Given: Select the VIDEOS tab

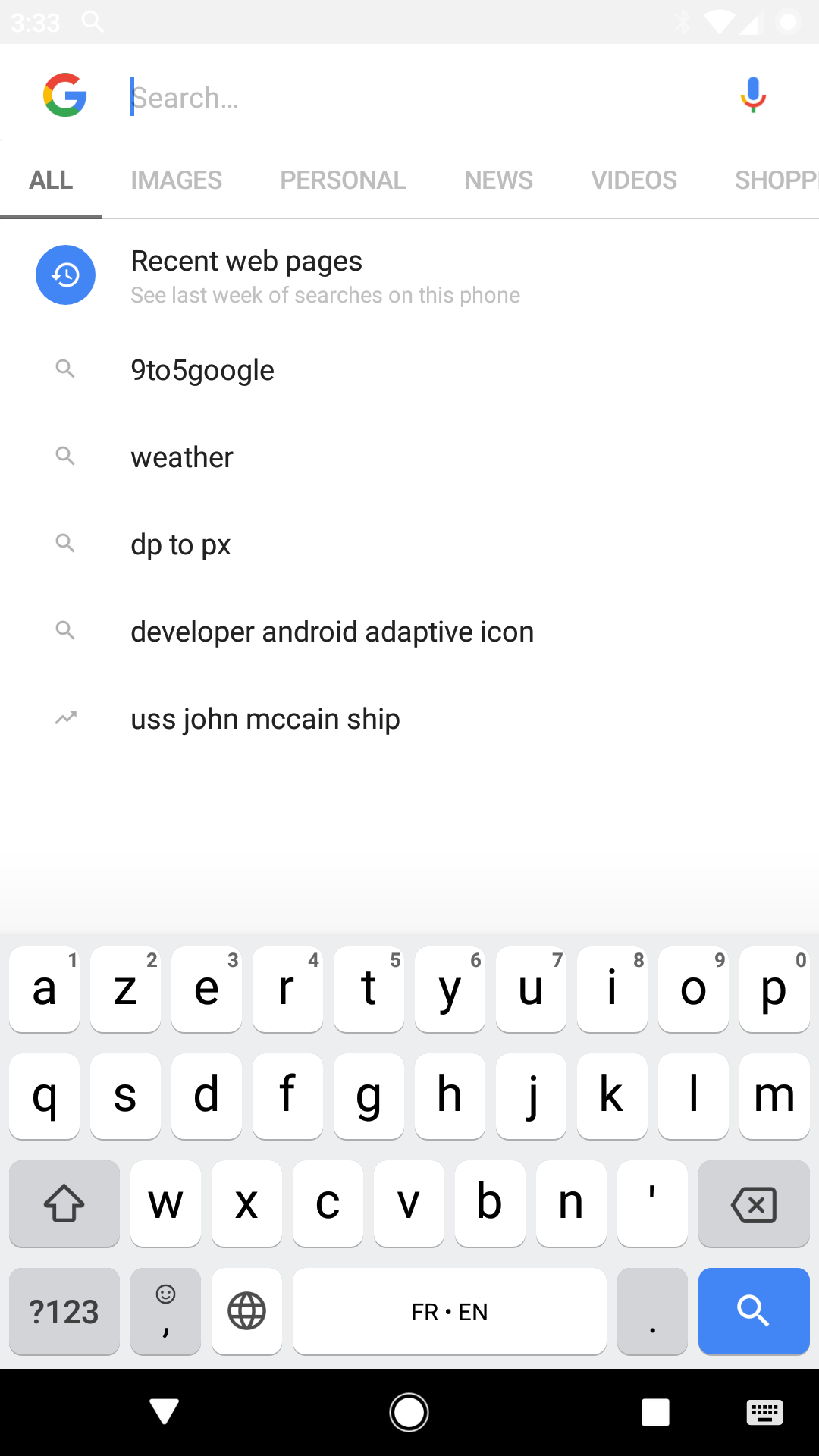Looking at the screenshot, I should pyautogui.click(x=634, y=180).
